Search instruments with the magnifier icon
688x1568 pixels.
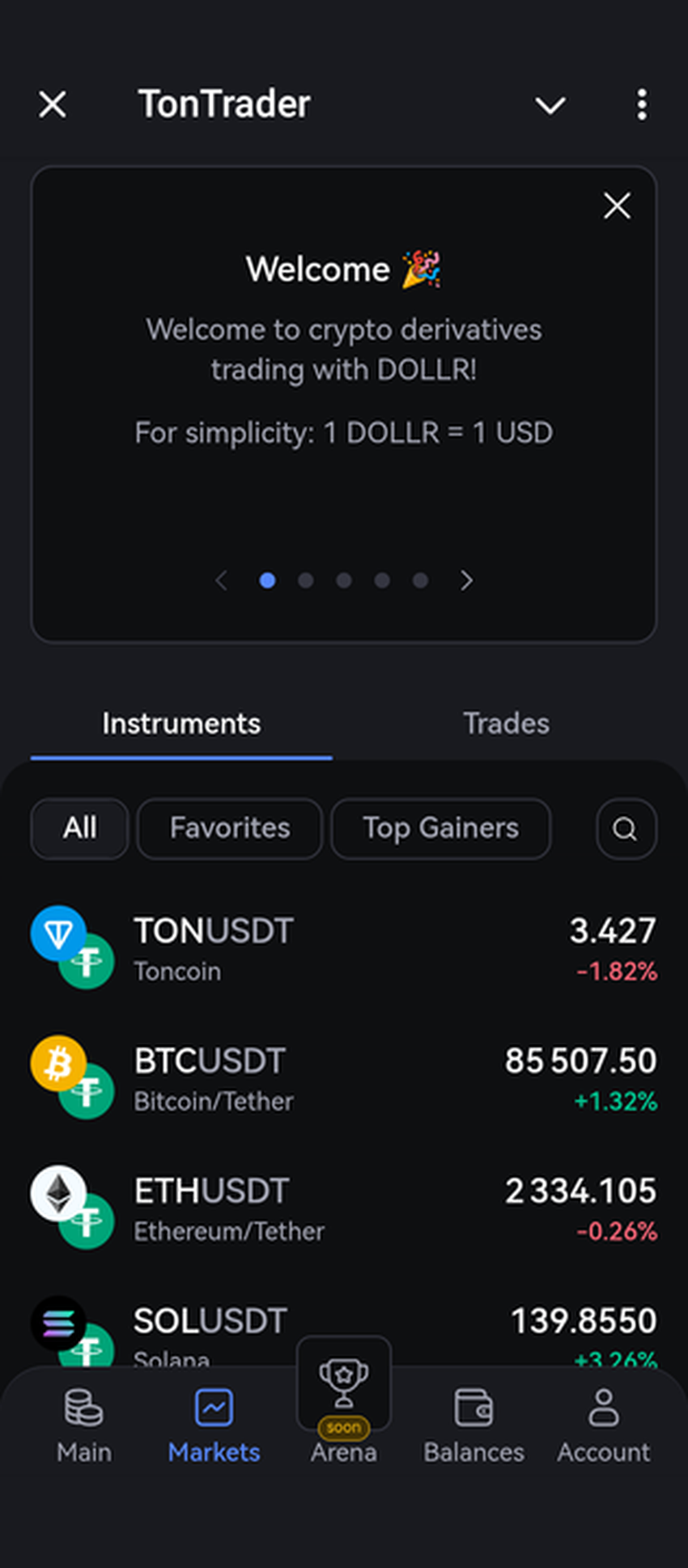[626, 829]
